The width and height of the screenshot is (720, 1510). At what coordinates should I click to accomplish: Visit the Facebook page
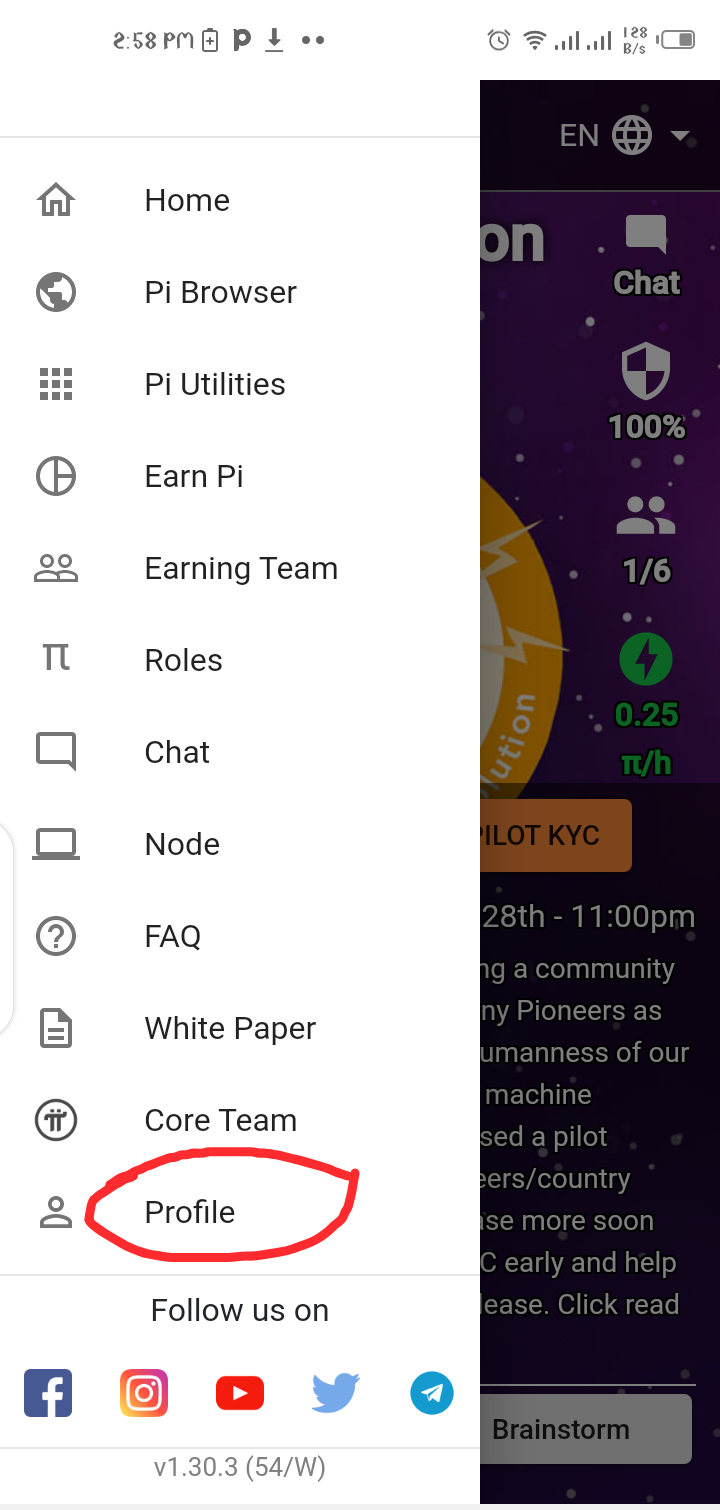tap(48, 1392)
